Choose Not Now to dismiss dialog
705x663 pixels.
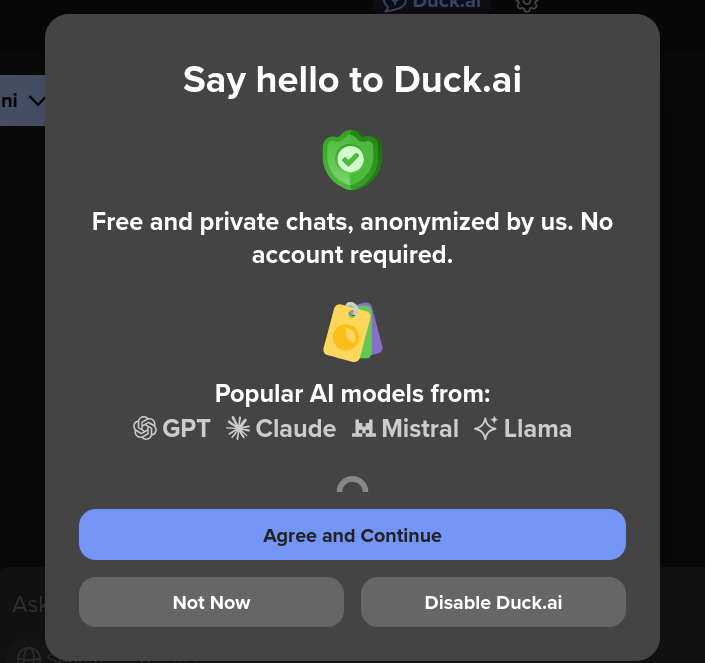(x=211, y=602)
